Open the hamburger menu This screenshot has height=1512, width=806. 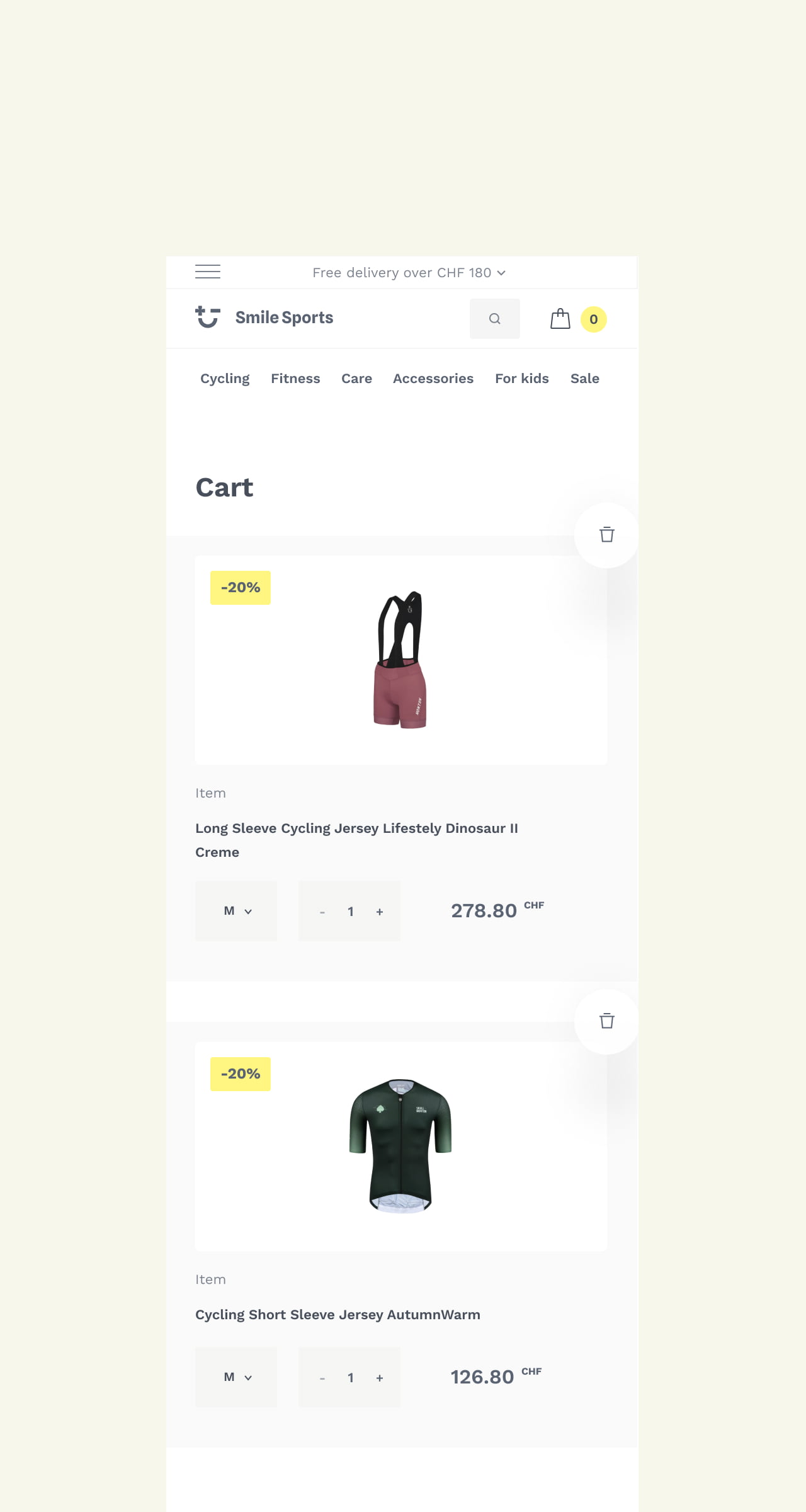point(208,272)
